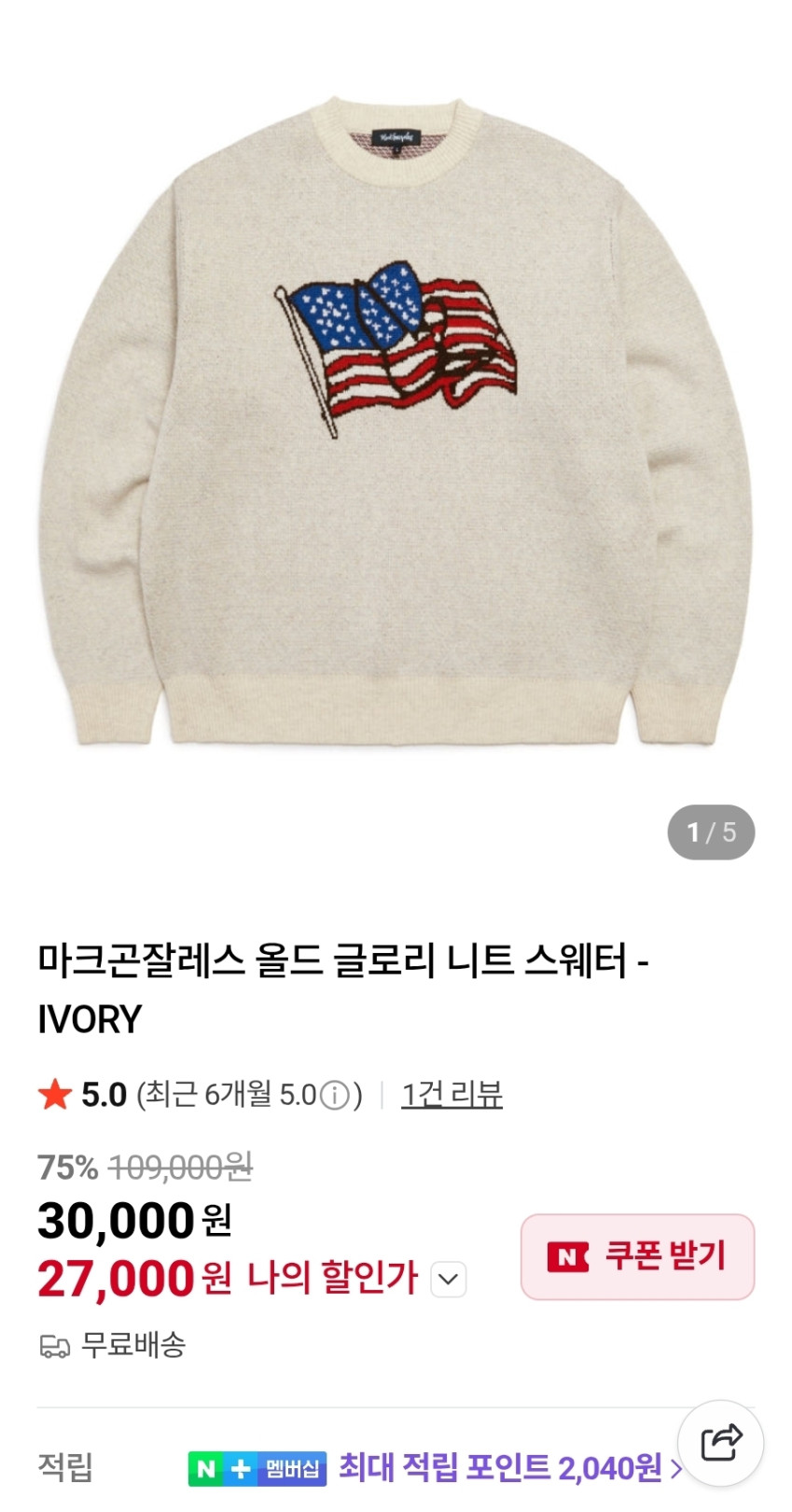Open the rating info icon
792x1512 pixels.
(334, 1095)
